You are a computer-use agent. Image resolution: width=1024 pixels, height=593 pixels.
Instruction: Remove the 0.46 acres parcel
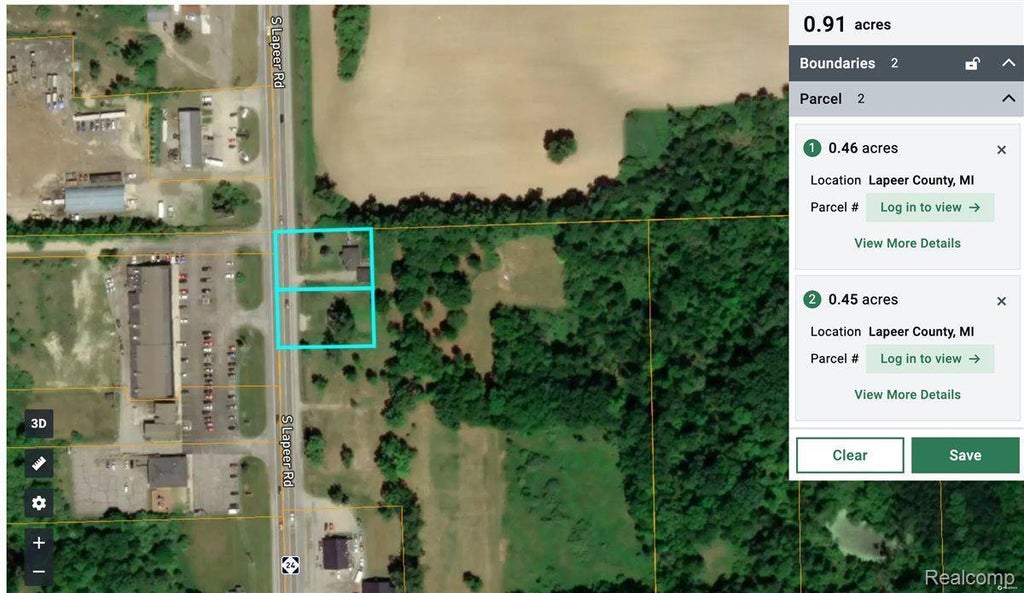[x=1001, y=150]
